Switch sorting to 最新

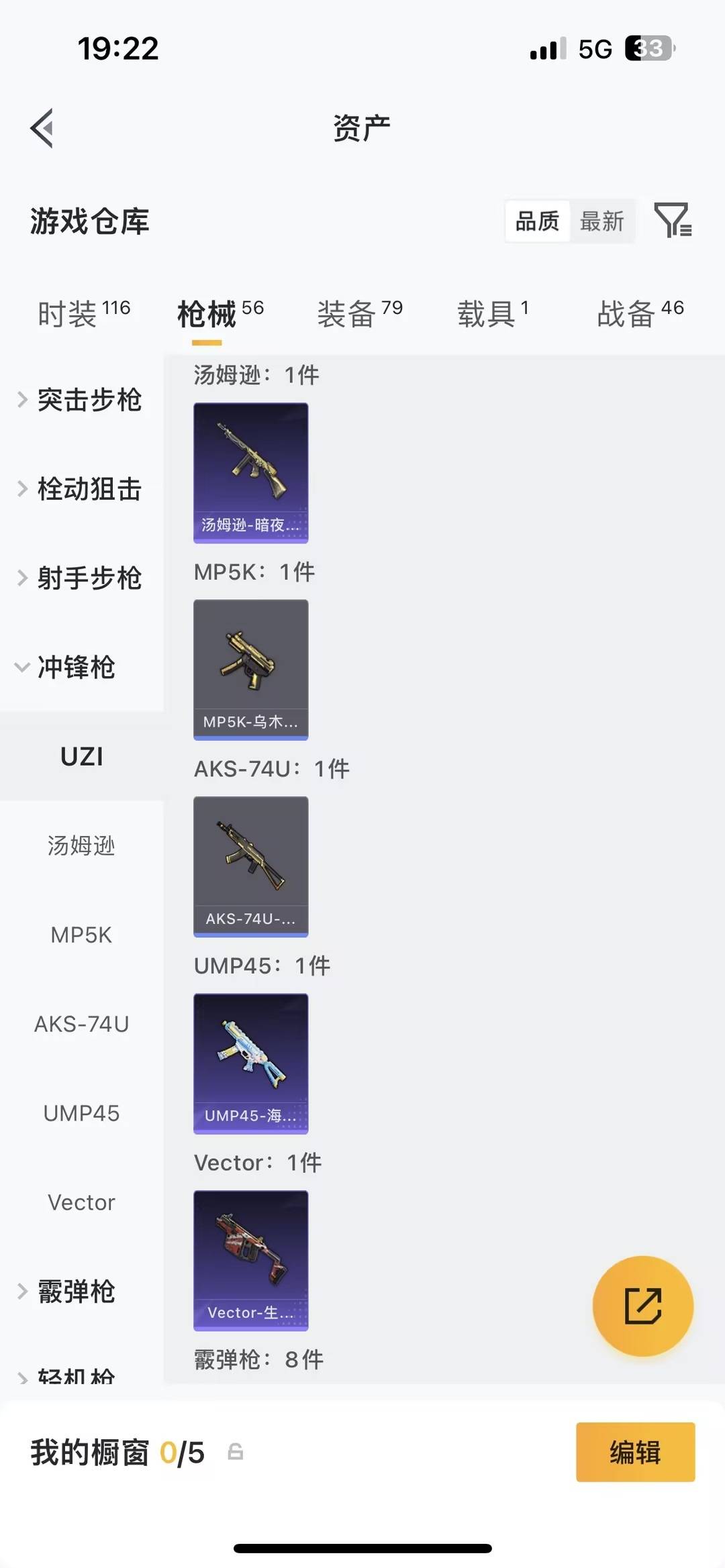[x=603, y=221]
